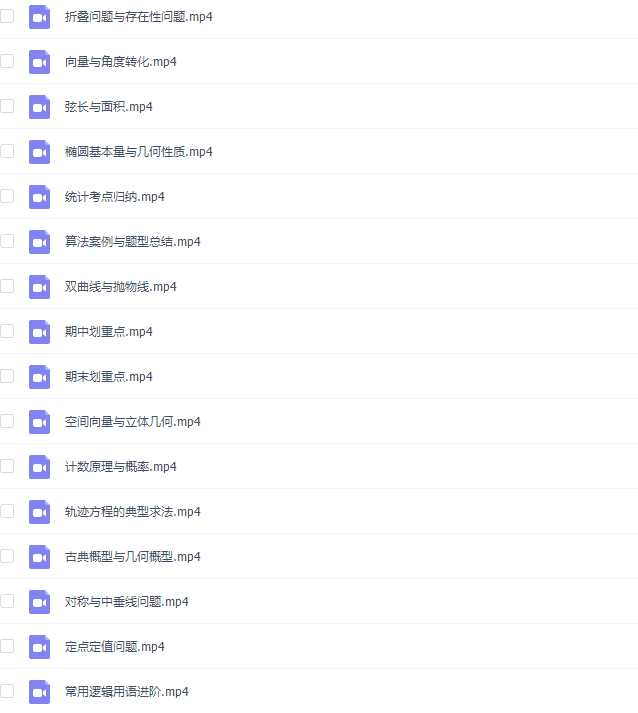638x713 pixels.
Task: Check the box for 算法案例与题型总结.mp4
Action: point(7,241)
